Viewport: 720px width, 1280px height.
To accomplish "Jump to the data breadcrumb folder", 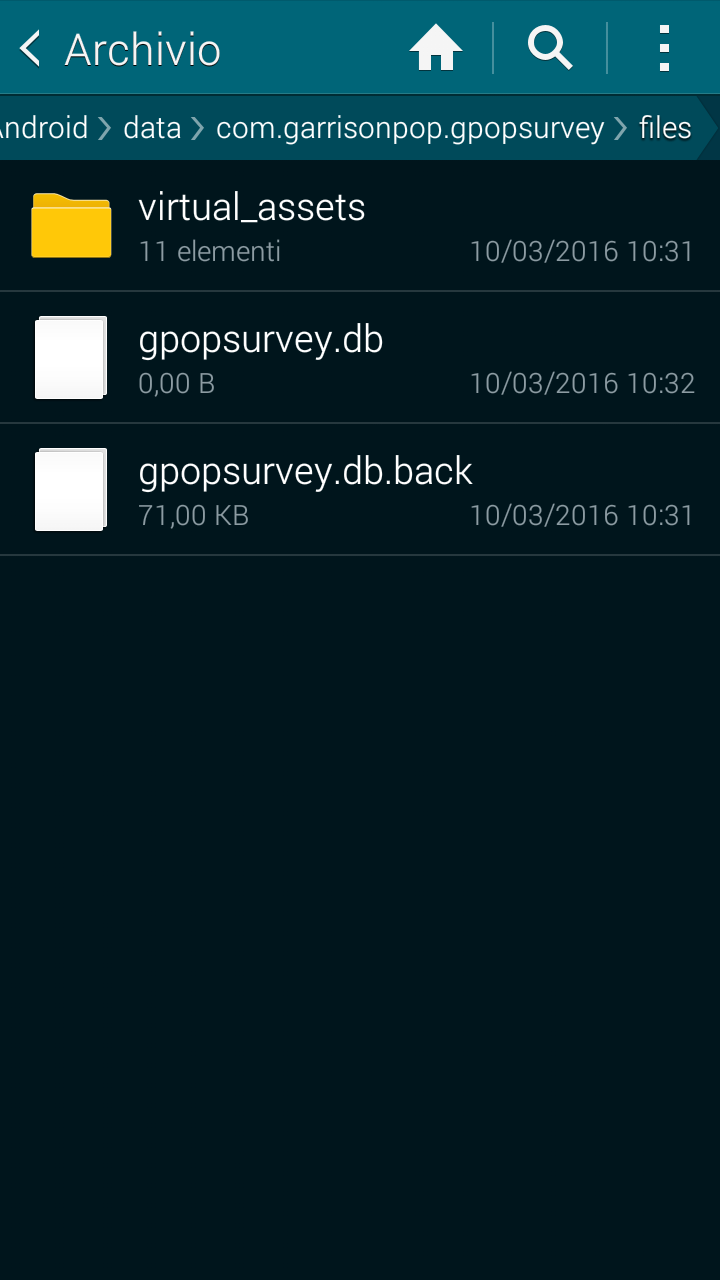I will pos(152,128).
